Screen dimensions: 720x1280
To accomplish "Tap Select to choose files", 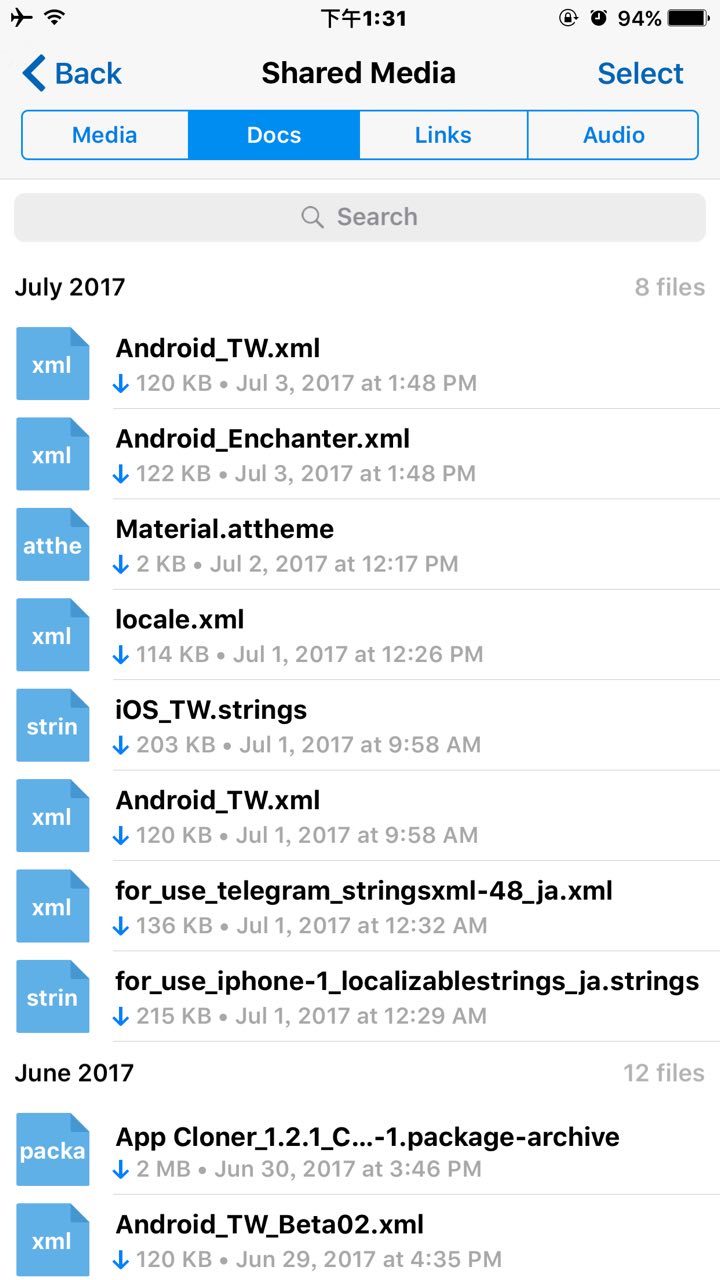I will pos(640,73).
